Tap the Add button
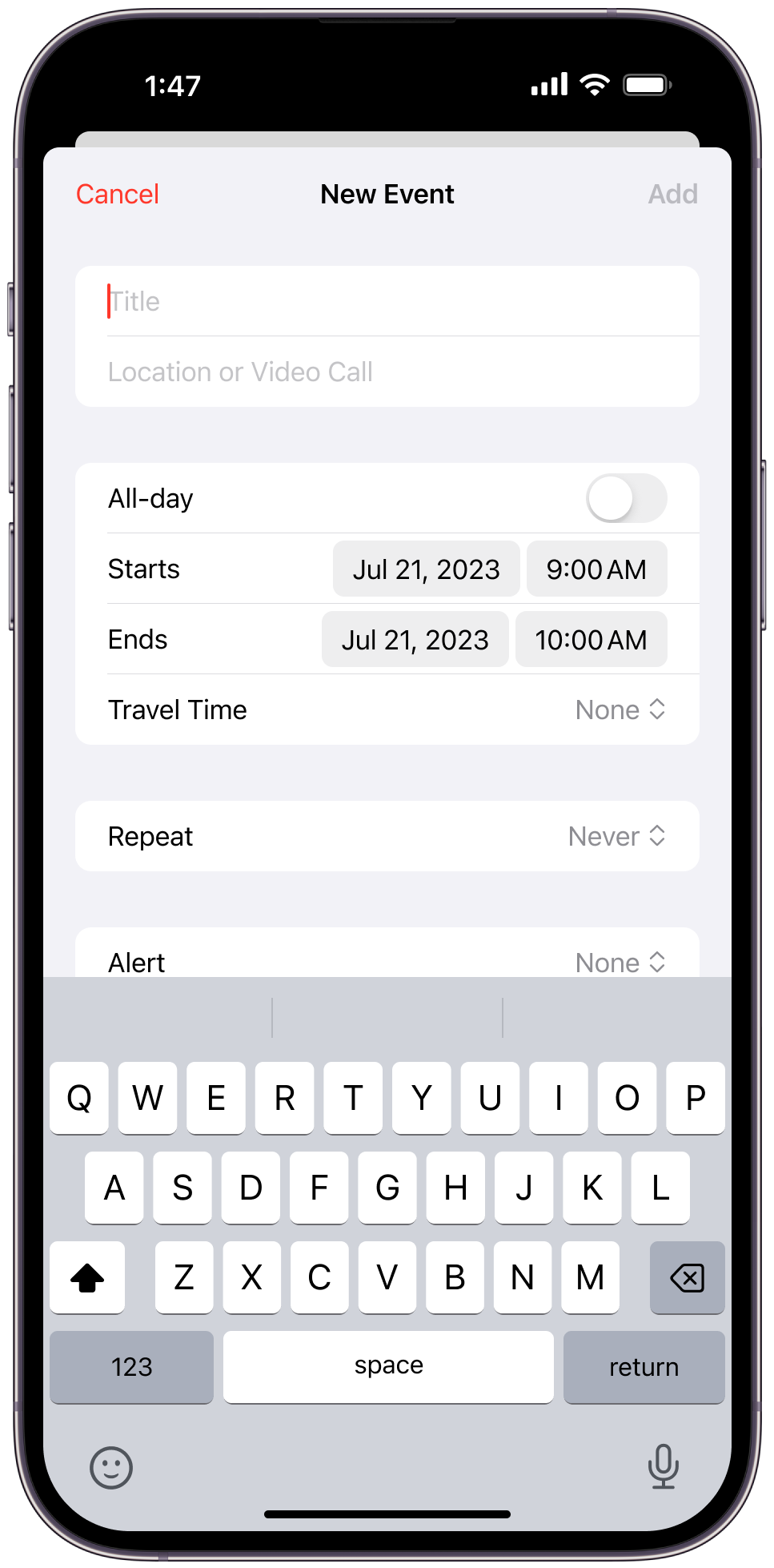The width and height of the screenshot is (774, 1568). tap(672, 194)
